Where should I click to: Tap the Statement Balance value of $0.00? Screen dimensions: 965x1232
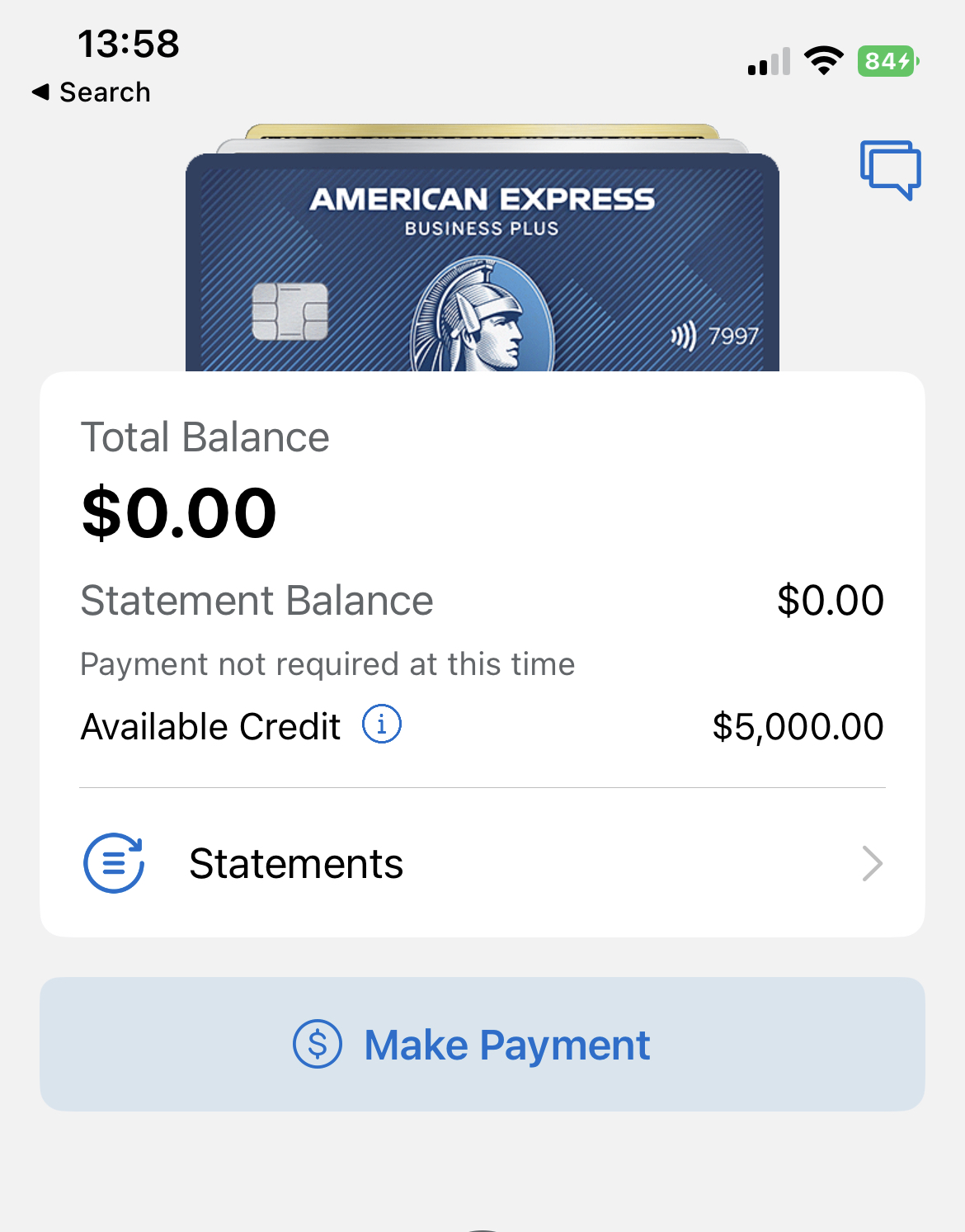pyautogui.click(x=831, y=600)
